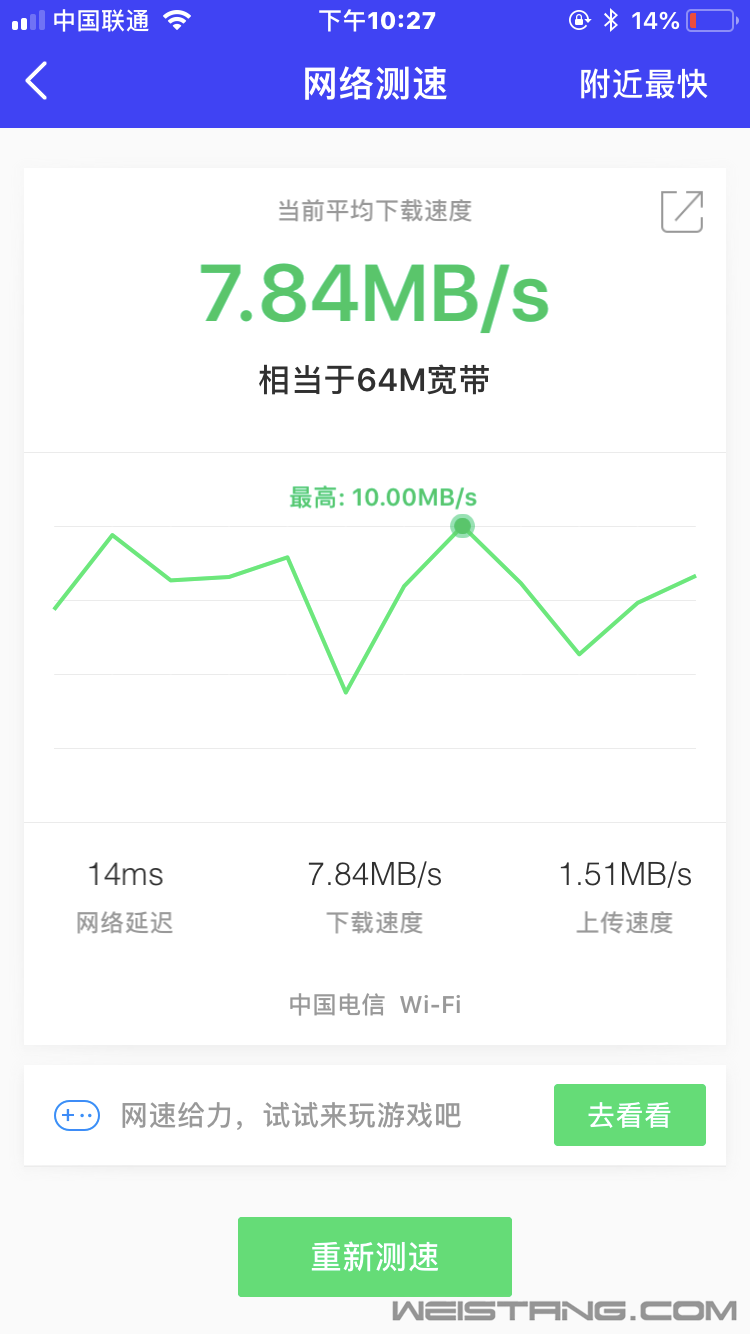Tap 重新测速 to retest network speed
Image resolution: width=750 pixels, height=1334 pixels.
(x=374, y=1256)
